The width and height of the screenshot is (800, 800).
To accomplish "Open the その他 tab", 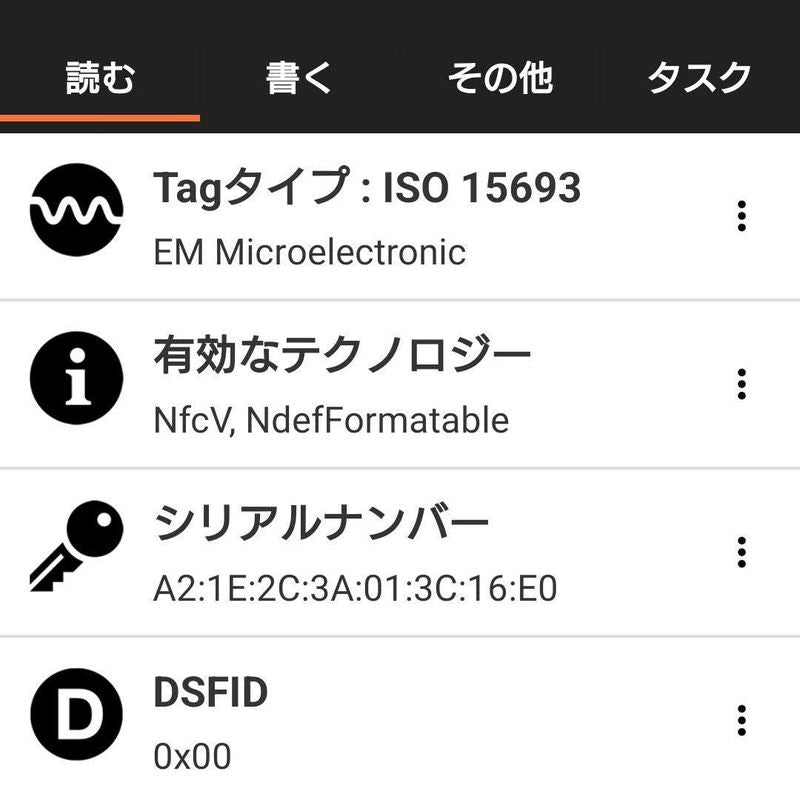I will [x=499, y=78].
